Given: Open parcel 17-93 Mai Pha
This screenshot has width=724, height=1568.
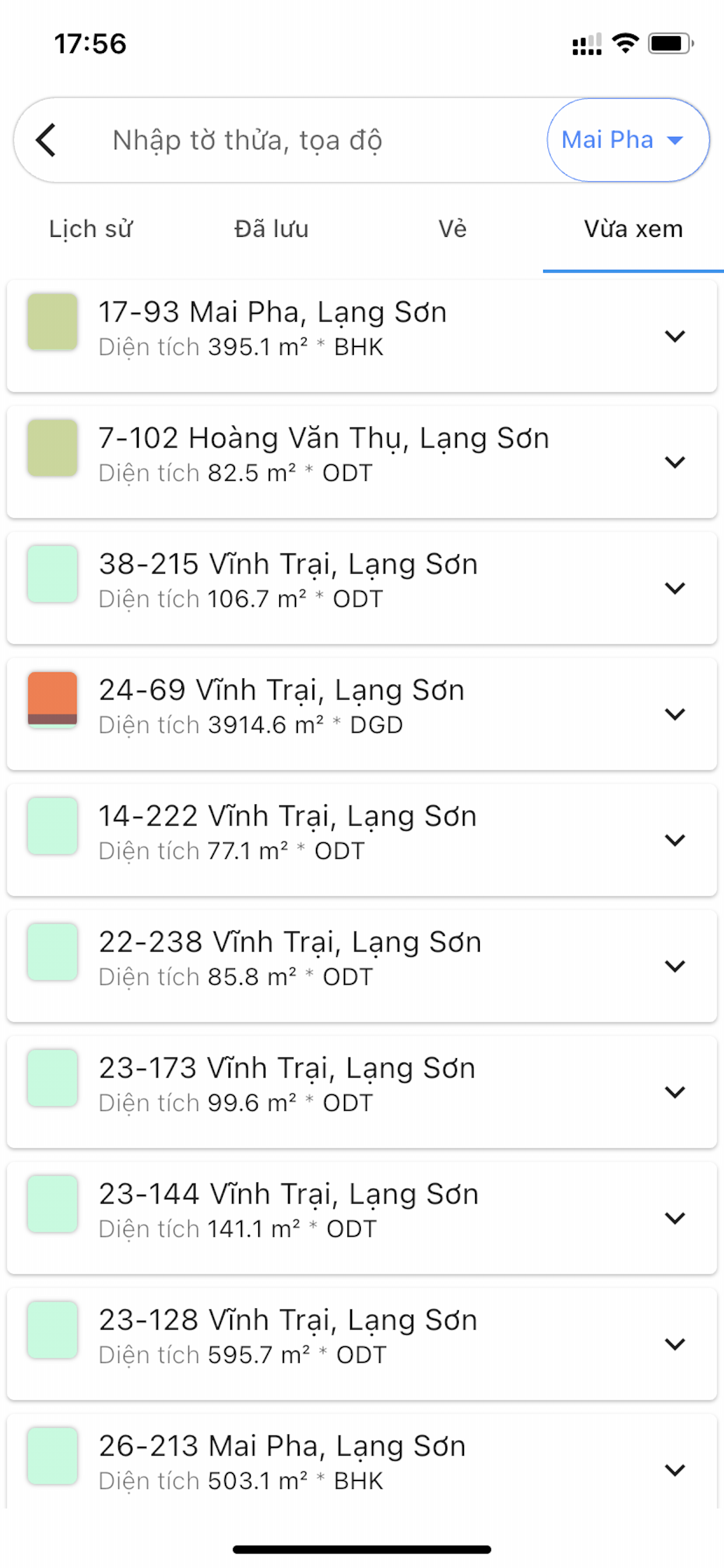Looking at the screenshot, I should (x=362, y=336).
